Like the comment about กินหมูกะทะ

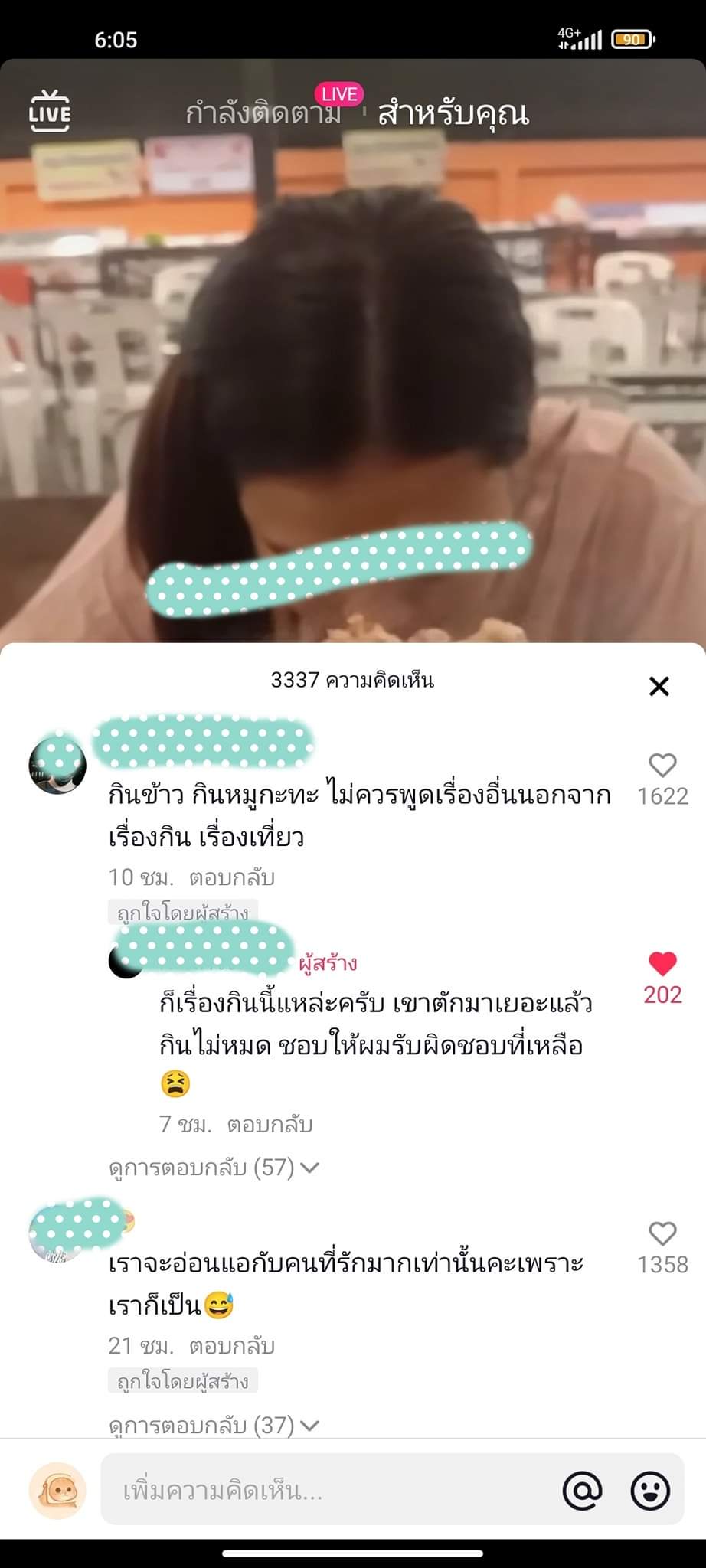click(x=662, y=766)
